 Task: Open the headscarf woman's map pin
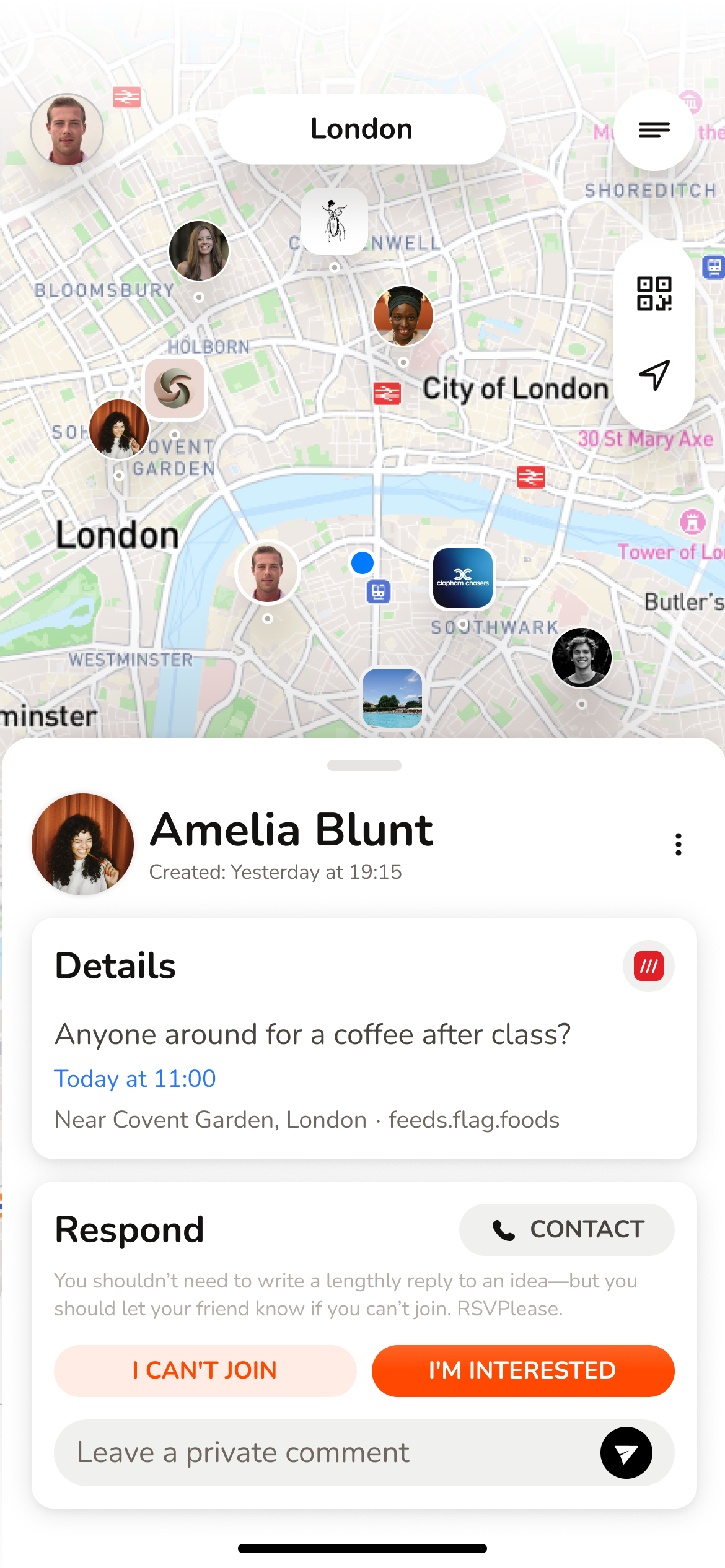point(403,316)
